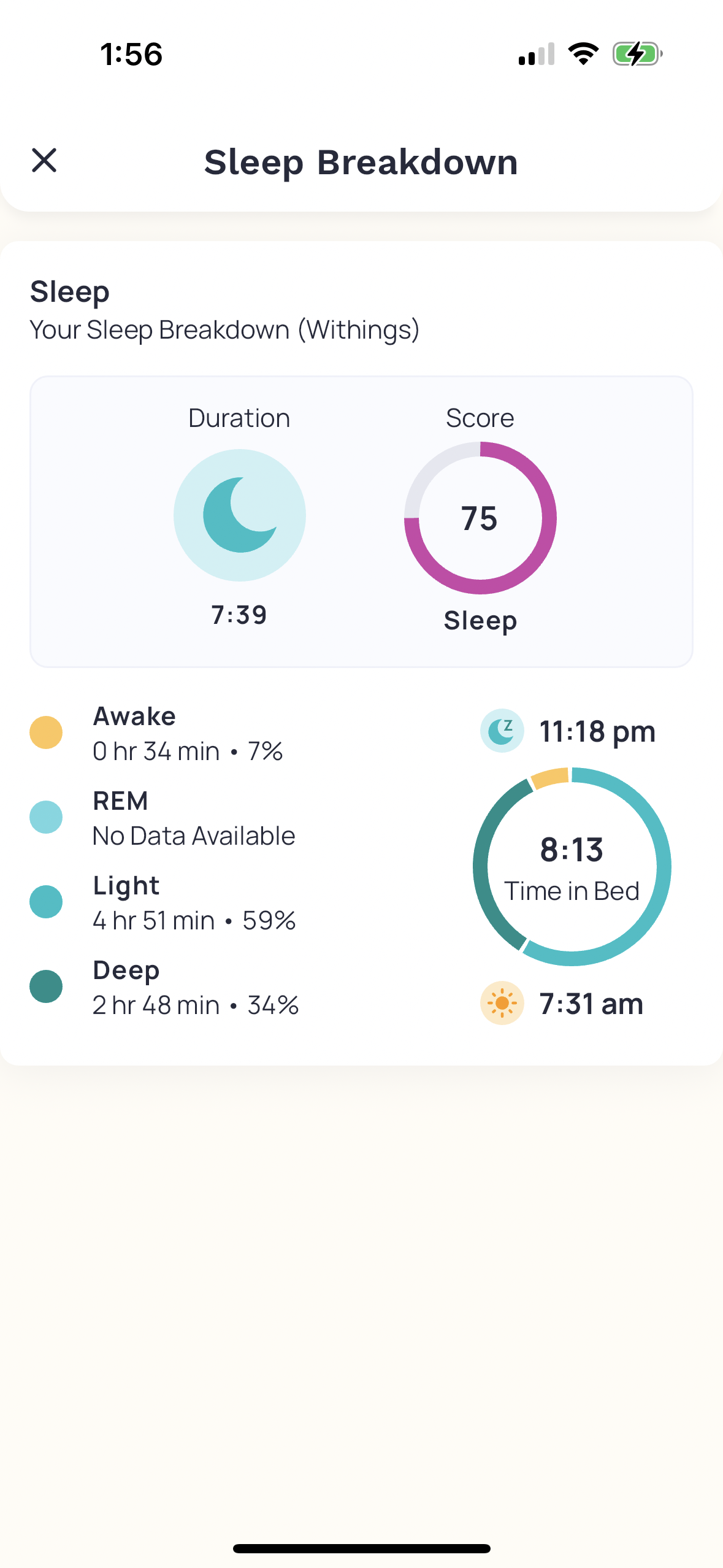
Task: Close the Sleep Breakdown screen
Action: pos(44,161)
